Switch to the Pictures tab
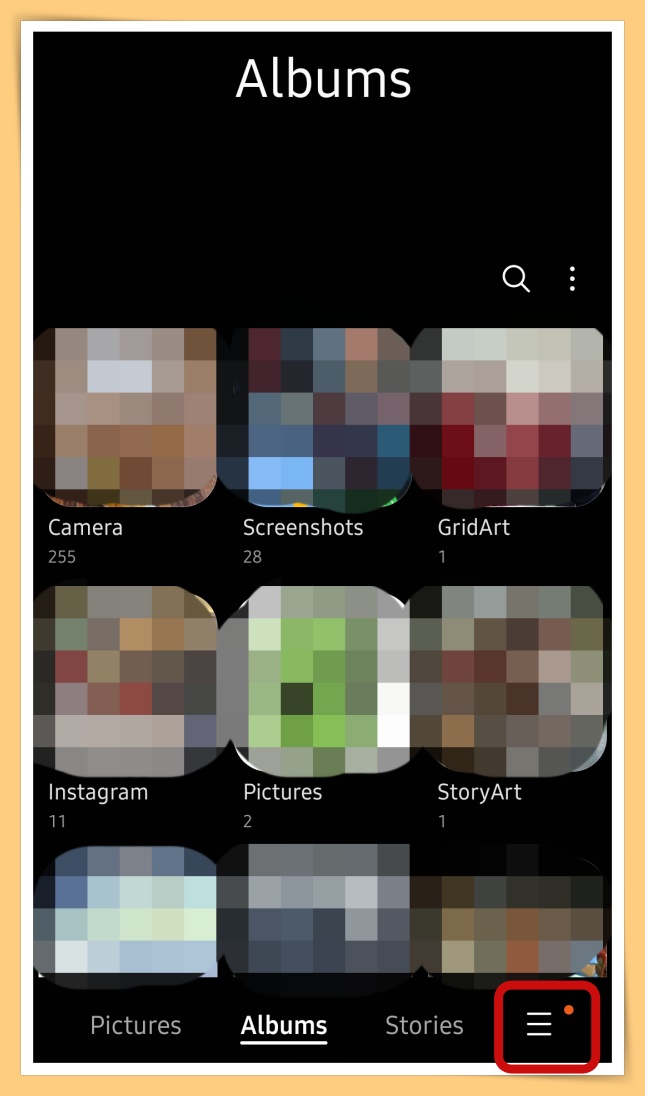Viewport: 645px width, 1096px height. [136, 1025]
